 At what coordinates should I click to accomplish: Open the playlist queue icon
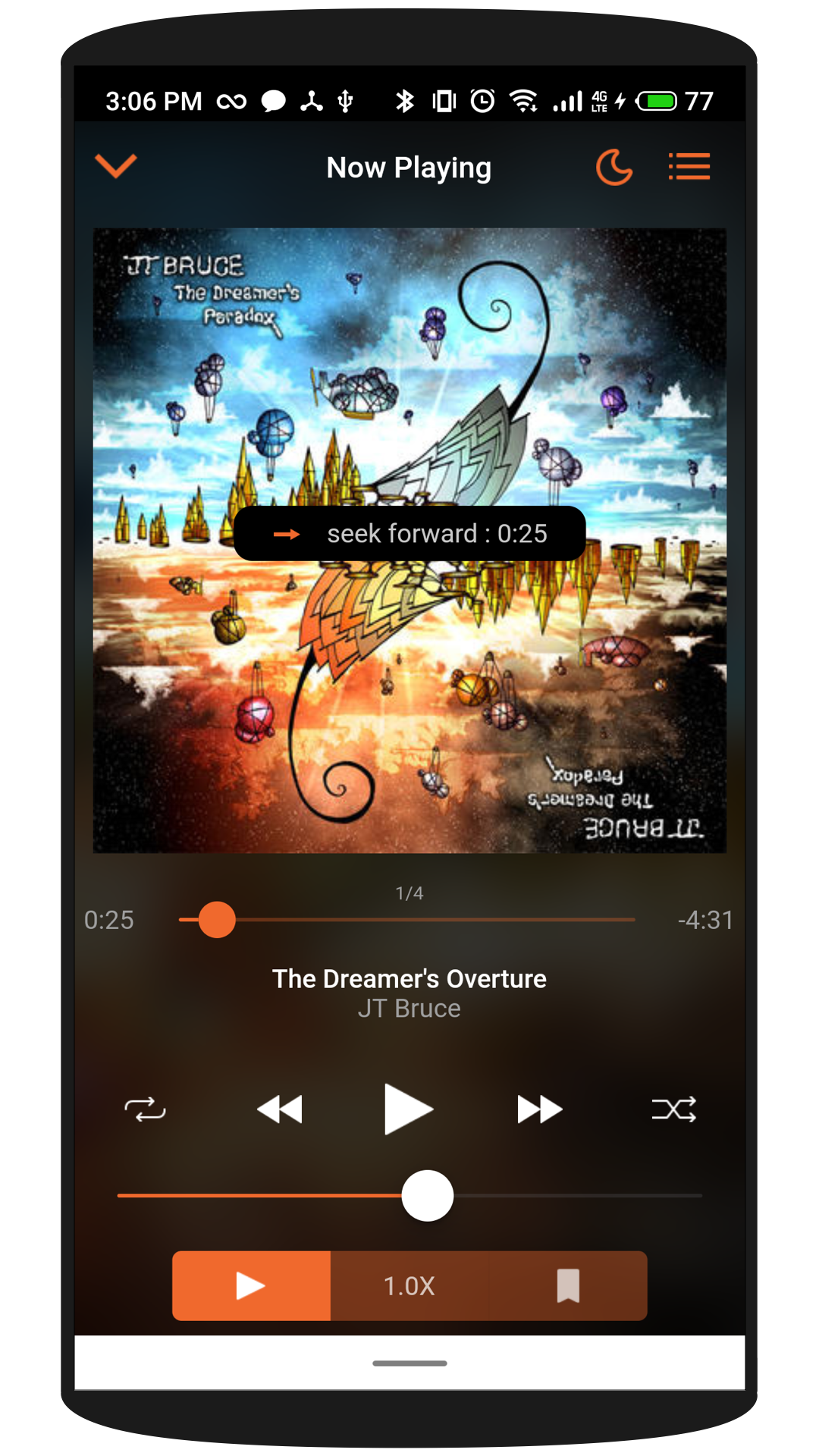pos(689,167)
